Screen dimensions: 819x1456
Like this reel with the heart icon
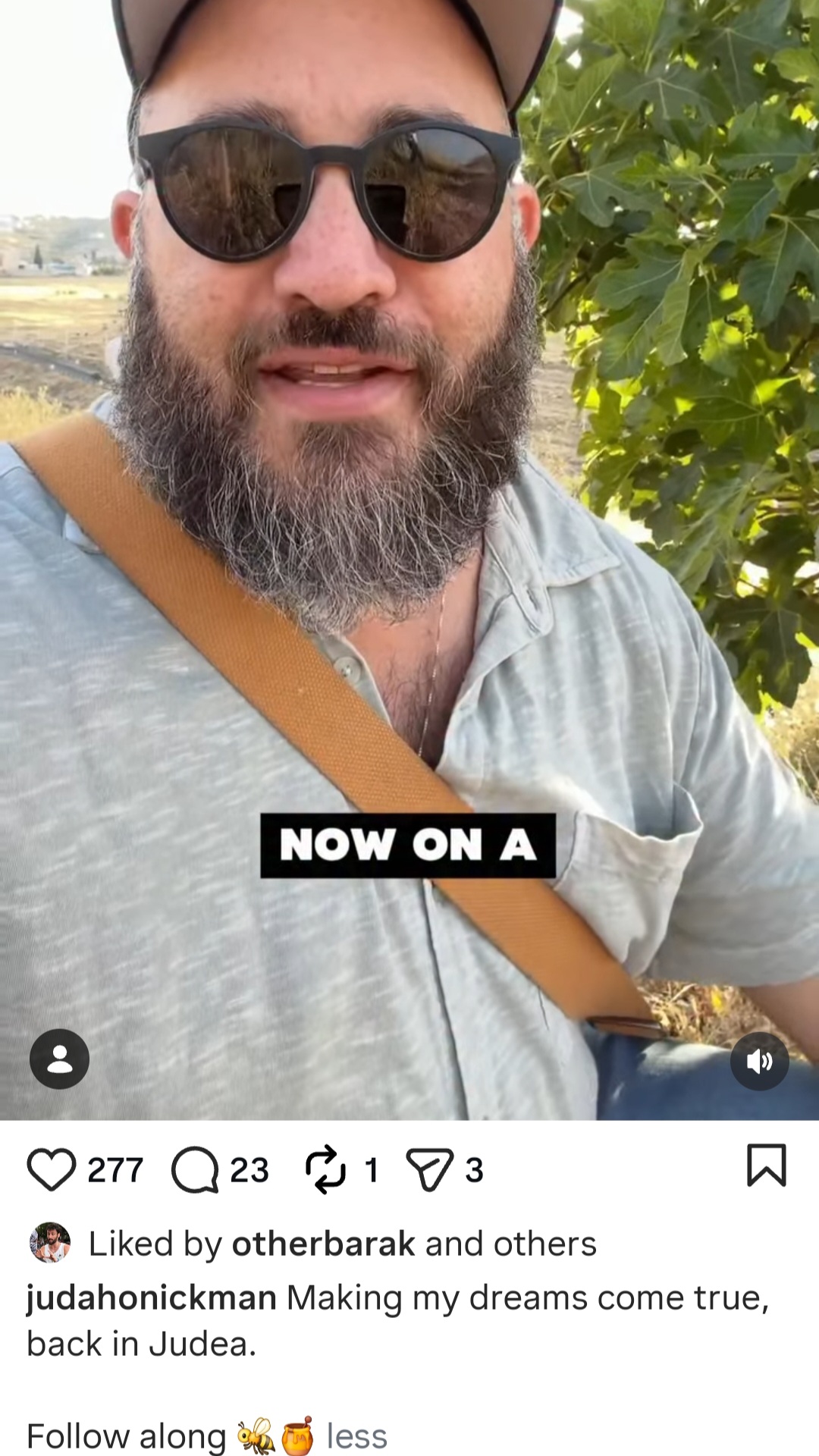click(52, 1169)
